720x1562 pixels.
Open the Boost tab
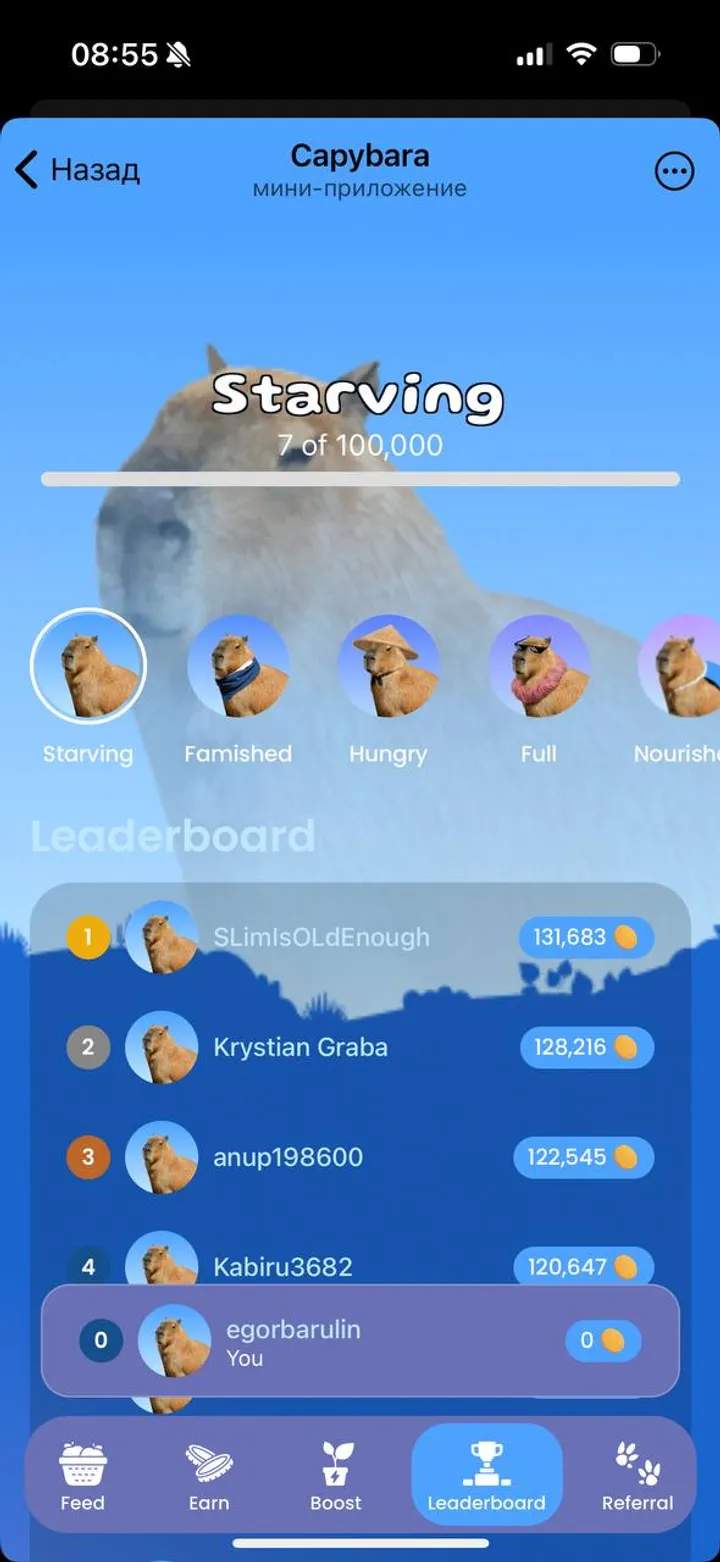(336, 1477)
